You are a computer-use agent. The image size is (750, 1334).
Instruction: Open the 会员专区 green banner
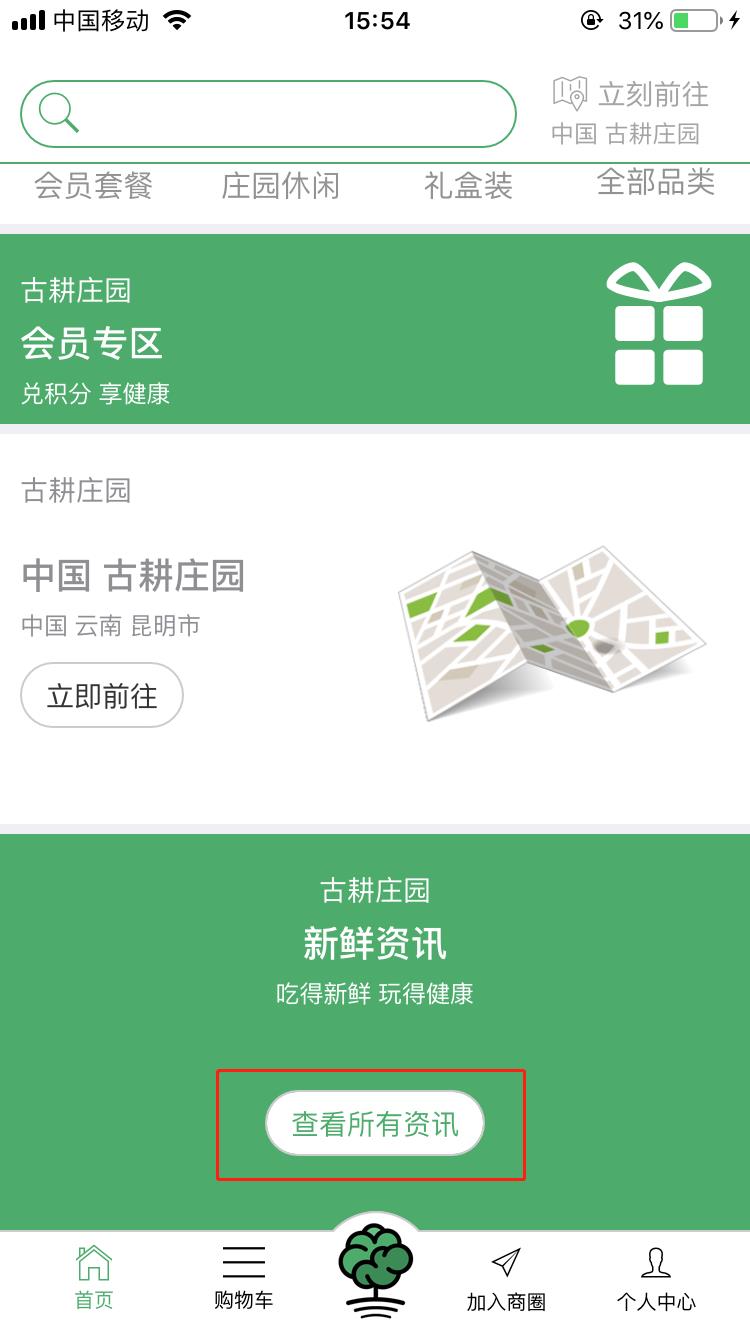click(375, 329)
